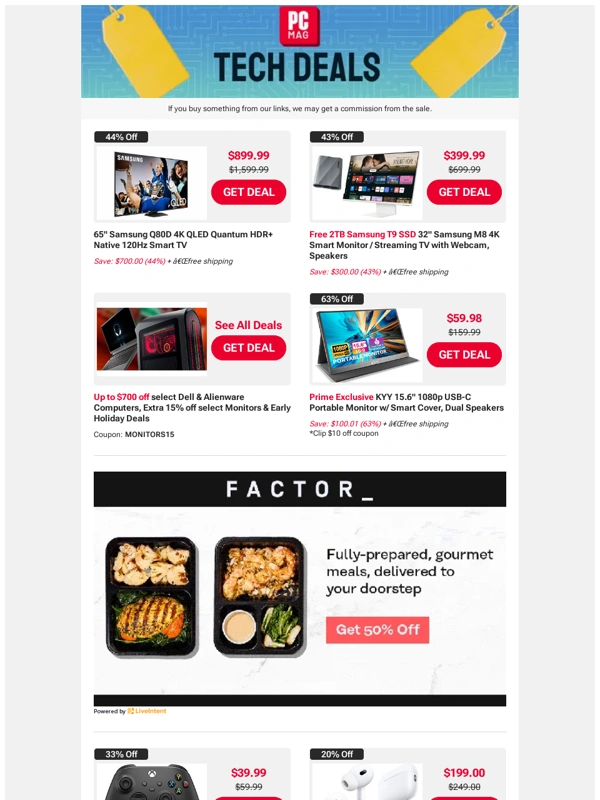Open KYY 15.6" portable monitor title link

406,402
